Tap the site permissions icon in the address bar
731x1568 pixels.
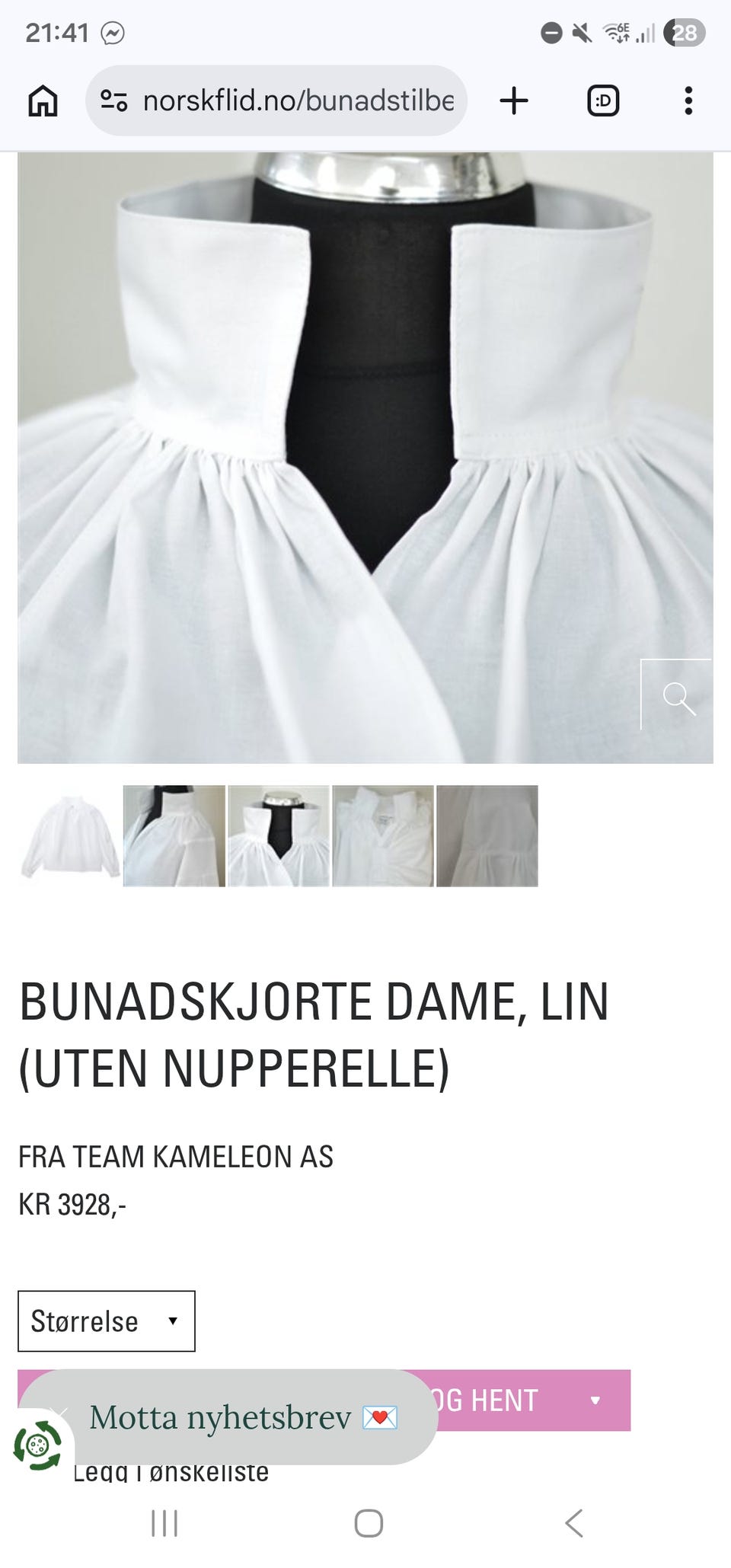coord(113,100)
